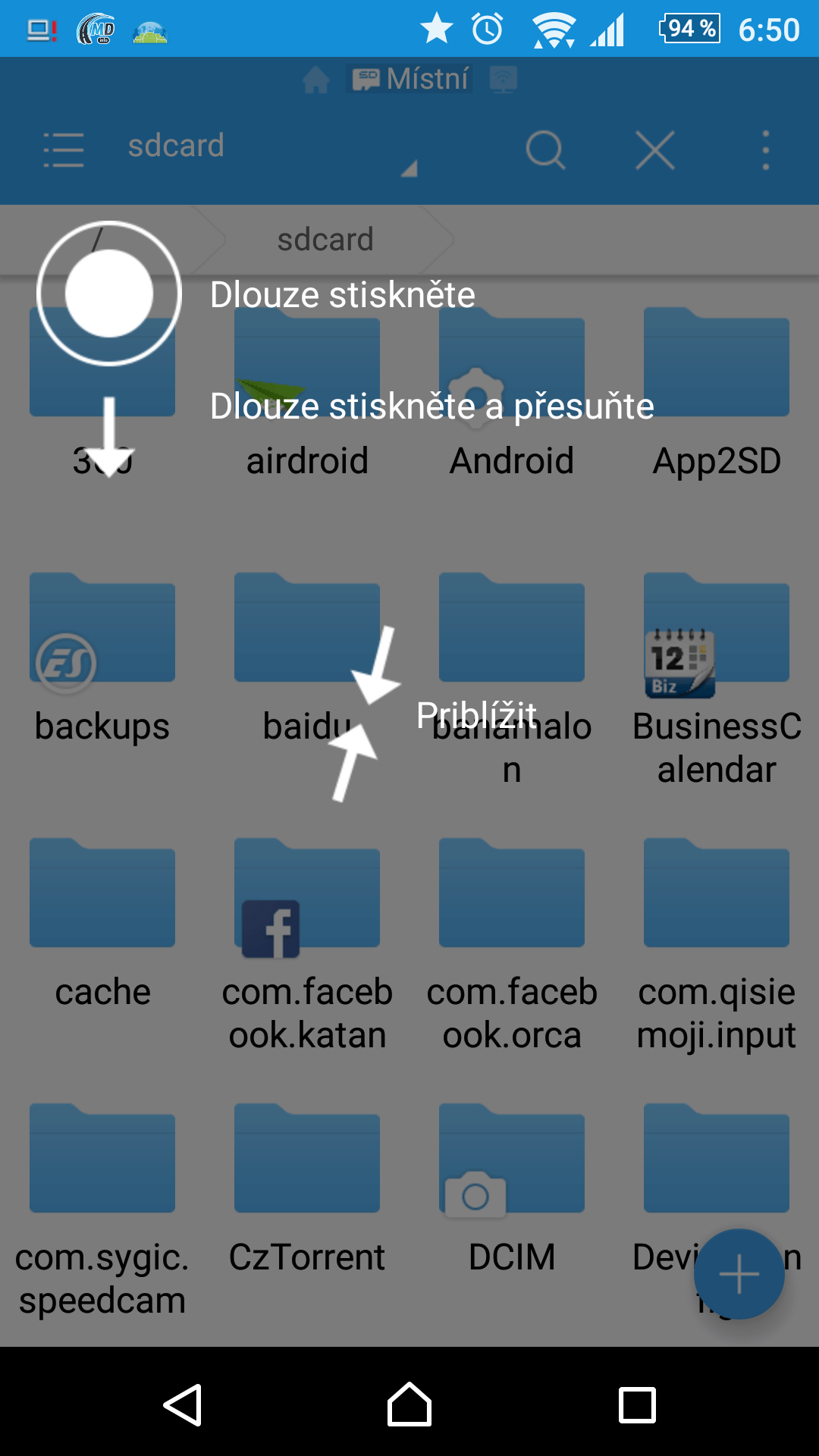Close the current window with X
The height and width of the screenshot is (1456, 819).
(655, 149)
